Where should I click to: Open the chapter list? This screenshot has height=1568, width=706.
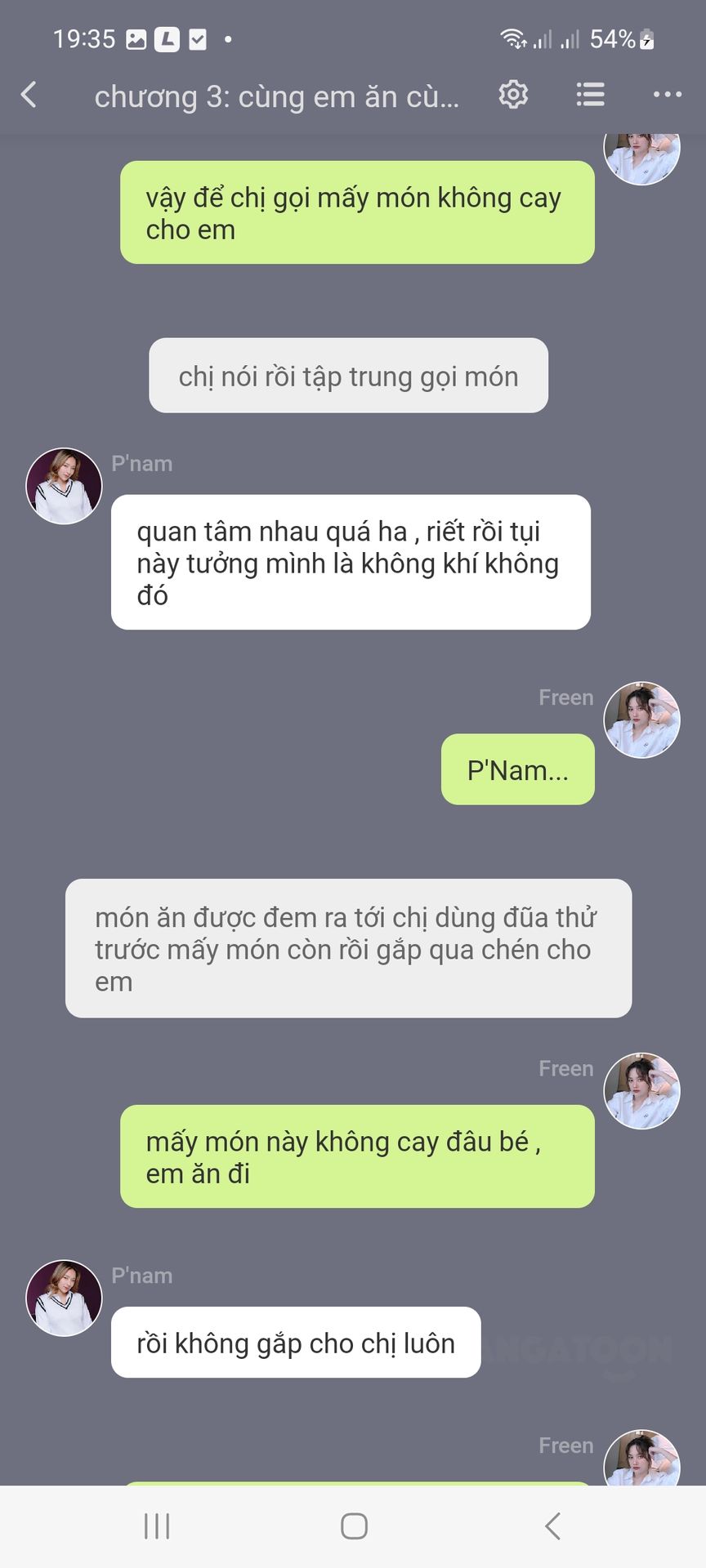pyautogui.click(x=590, y=95)
